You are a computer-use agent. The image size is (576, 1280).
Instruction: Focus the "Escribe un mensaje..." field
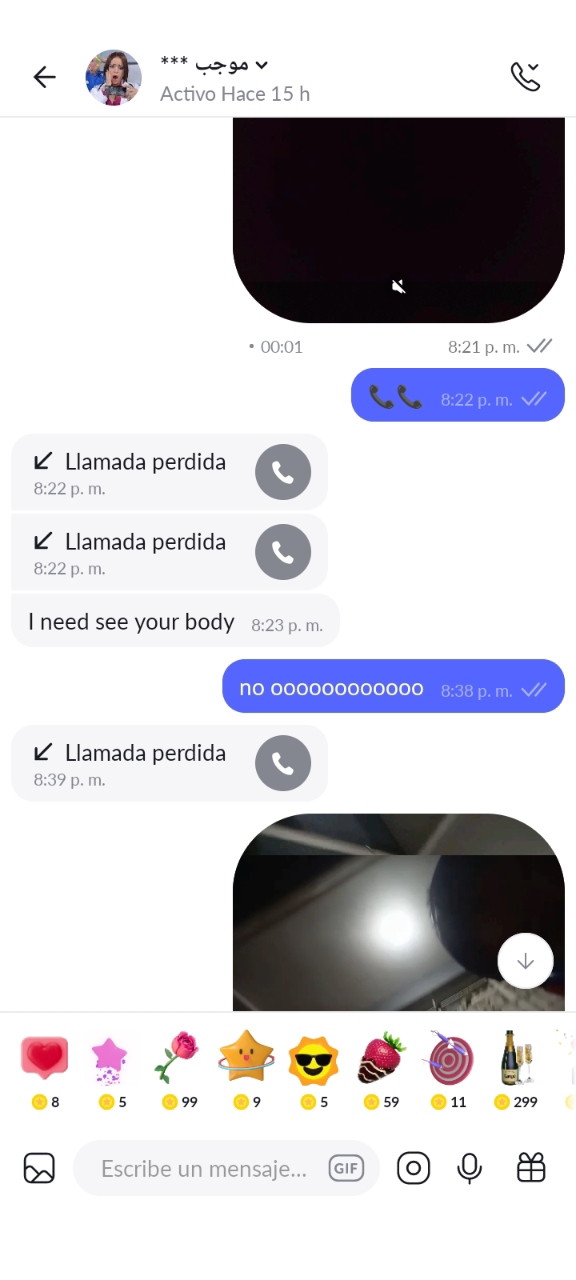coord(204,1168)
